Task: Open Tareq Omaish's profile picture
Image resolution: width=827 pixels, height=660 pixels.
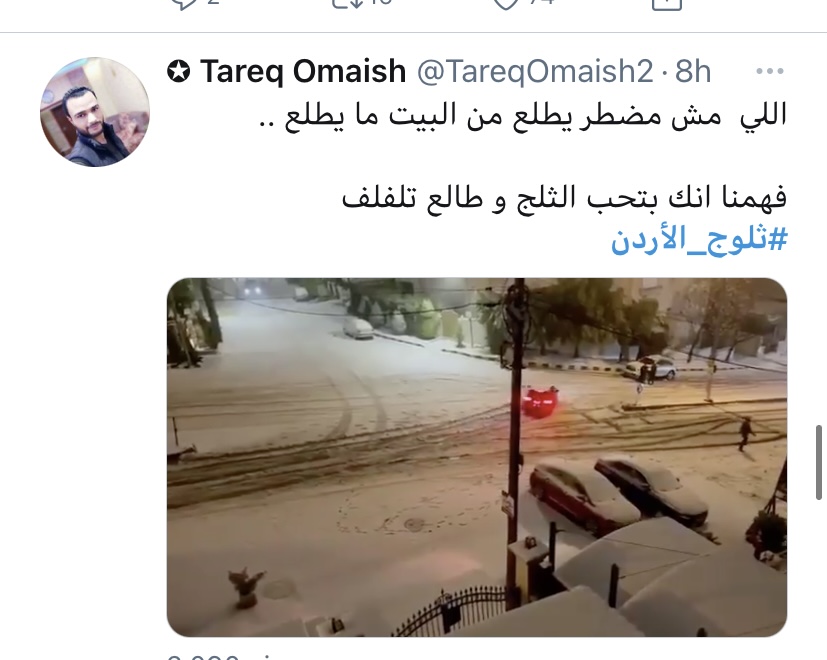Action: point(95,111)
